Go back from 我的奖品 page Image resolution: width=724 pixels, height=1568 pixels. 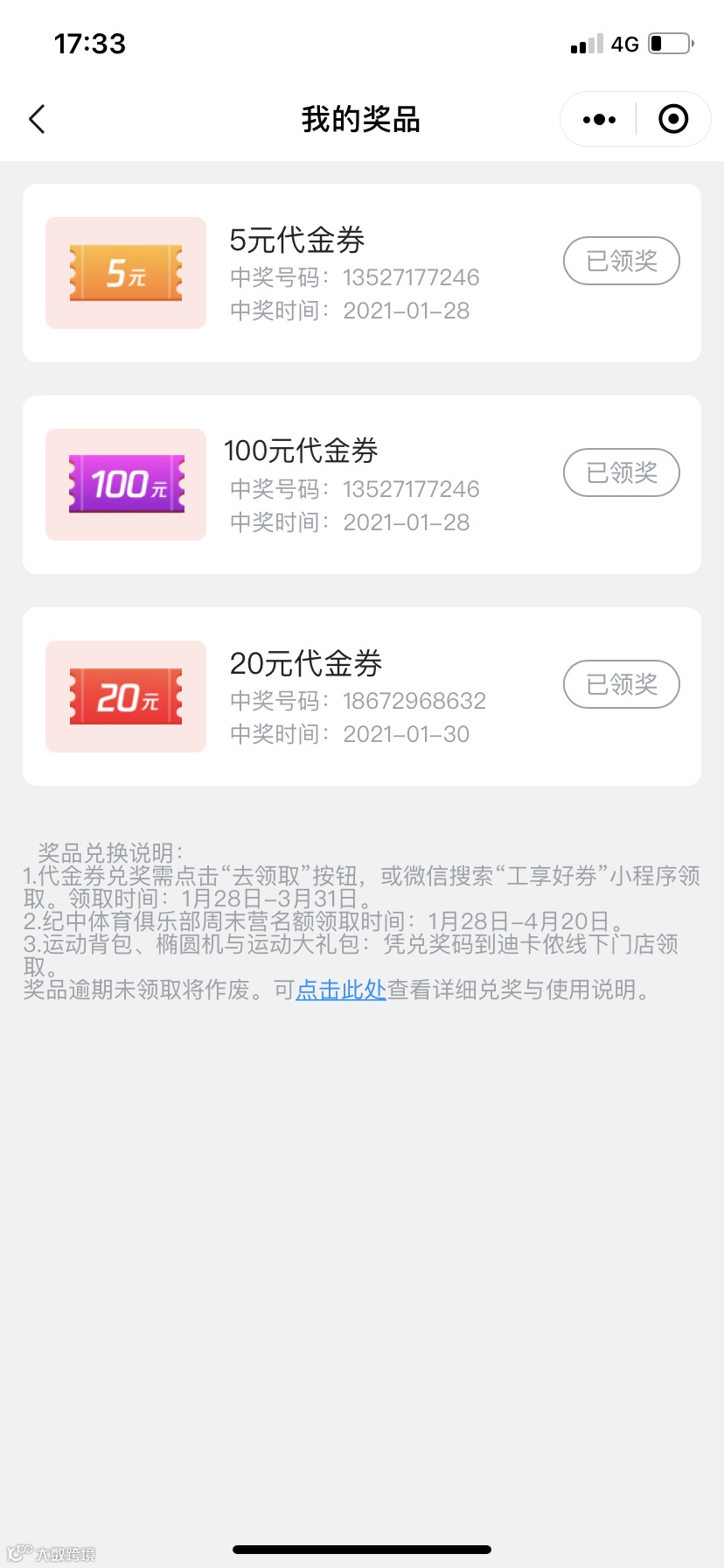(37, 119)
